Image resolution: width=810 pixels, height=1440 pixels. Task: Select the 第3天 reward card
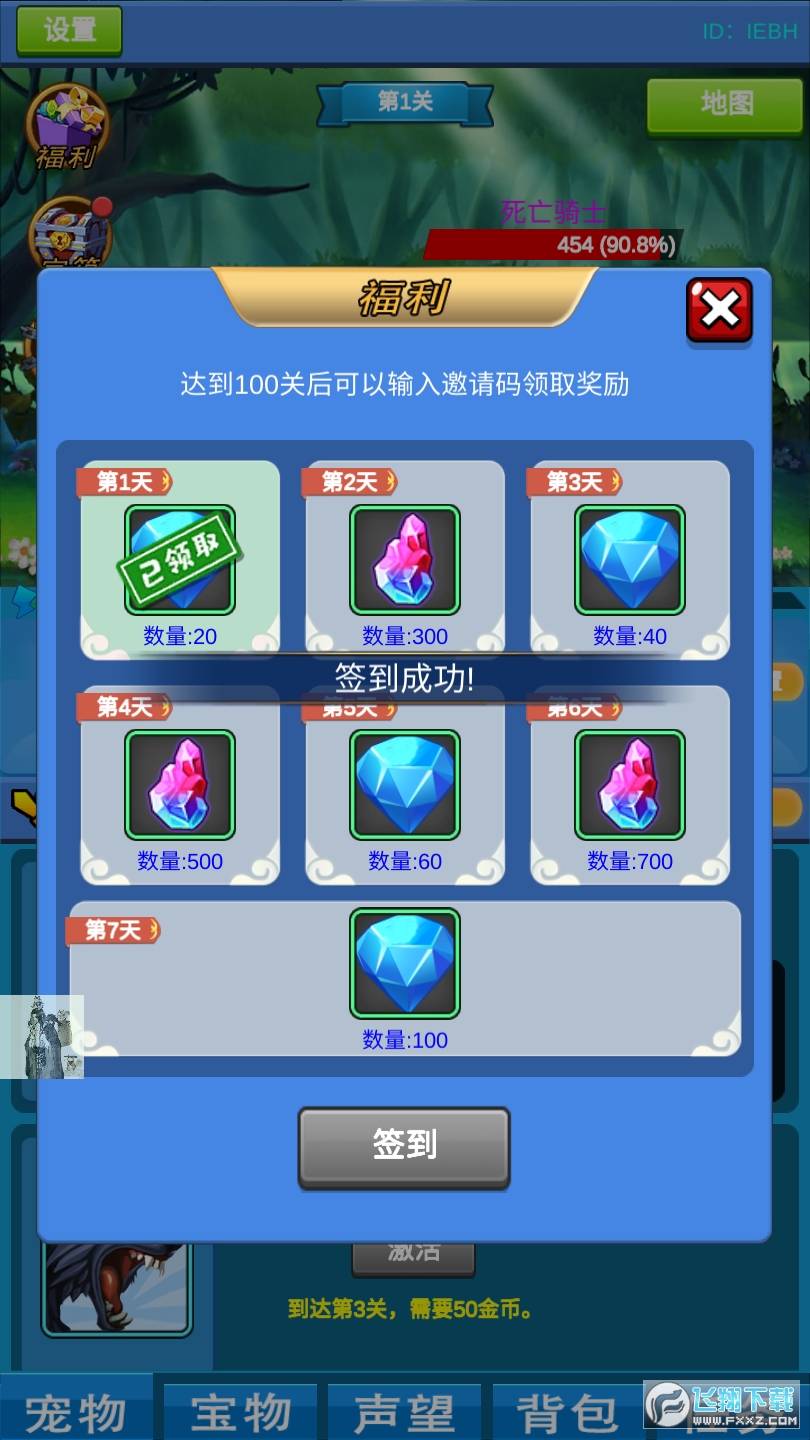point(629,560)
